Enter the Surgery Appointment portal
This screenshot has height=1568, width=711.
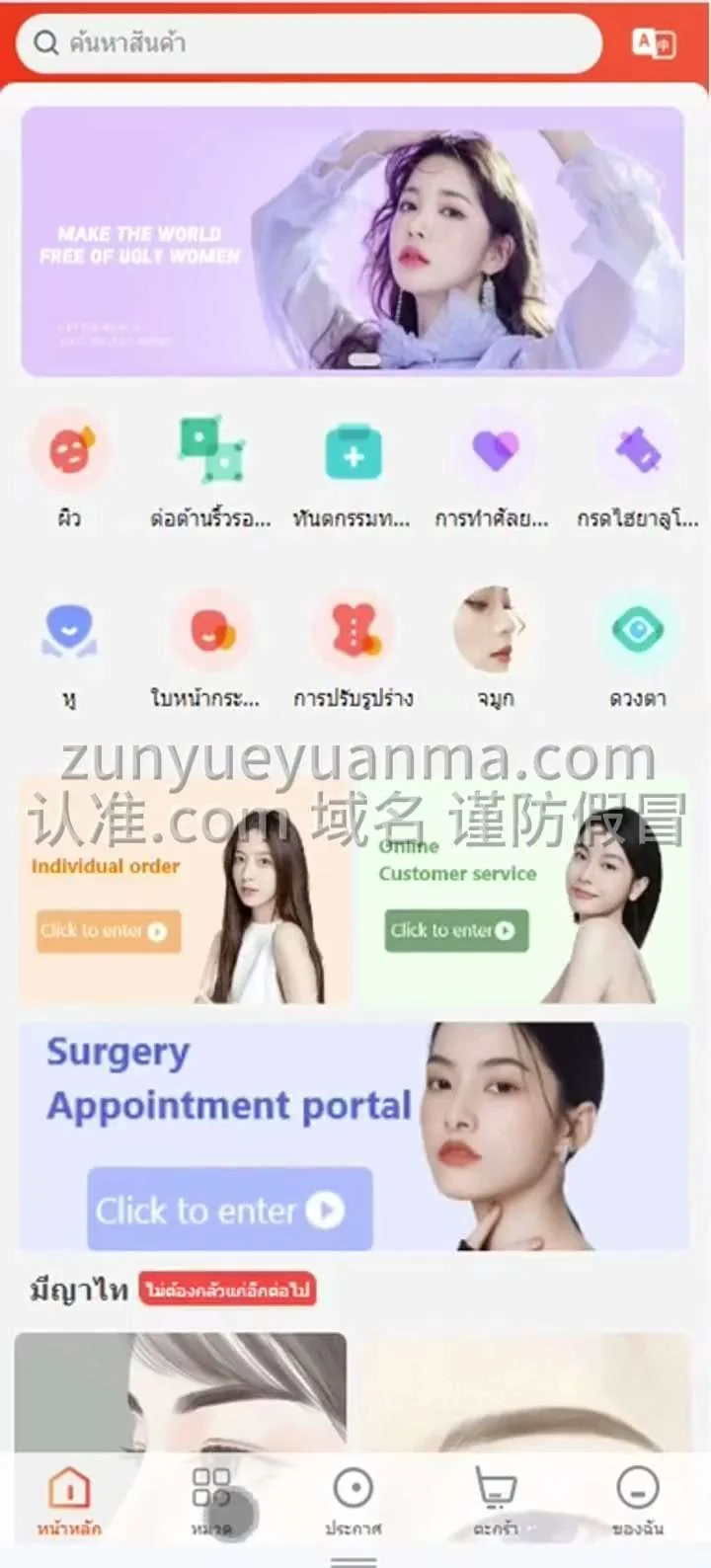[230, 1210]
